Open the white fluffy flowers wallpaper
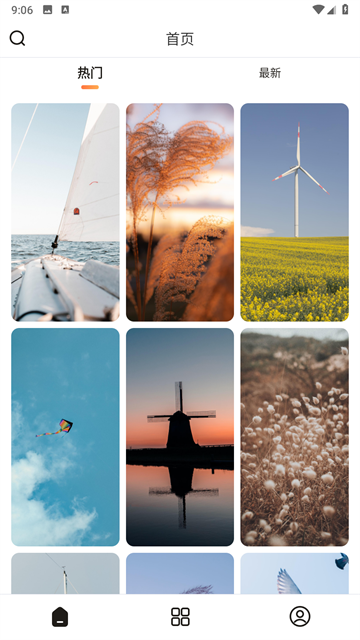 (x=294, y=437)
